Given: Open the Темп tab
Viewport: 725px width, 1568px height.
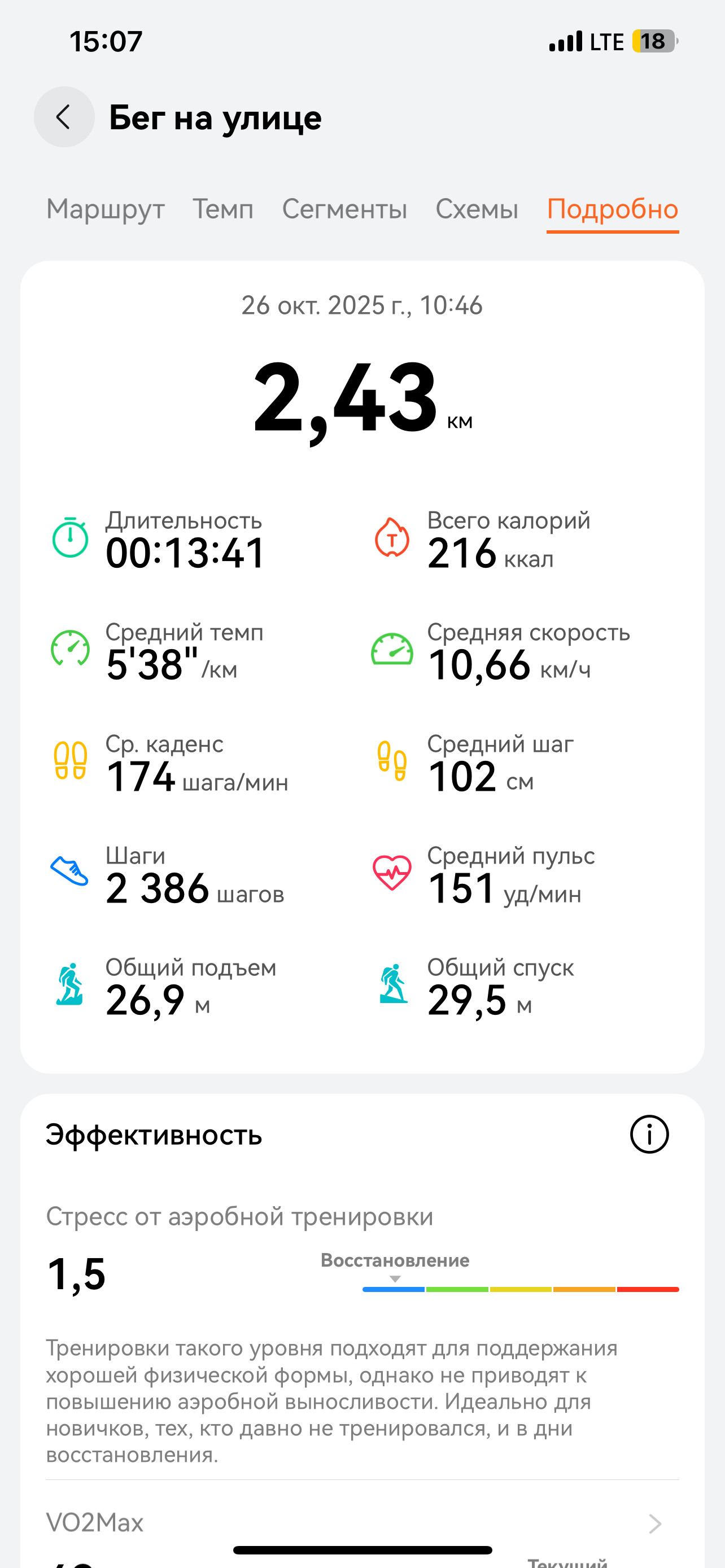Looking at the screenshot, I should point(223,209).
